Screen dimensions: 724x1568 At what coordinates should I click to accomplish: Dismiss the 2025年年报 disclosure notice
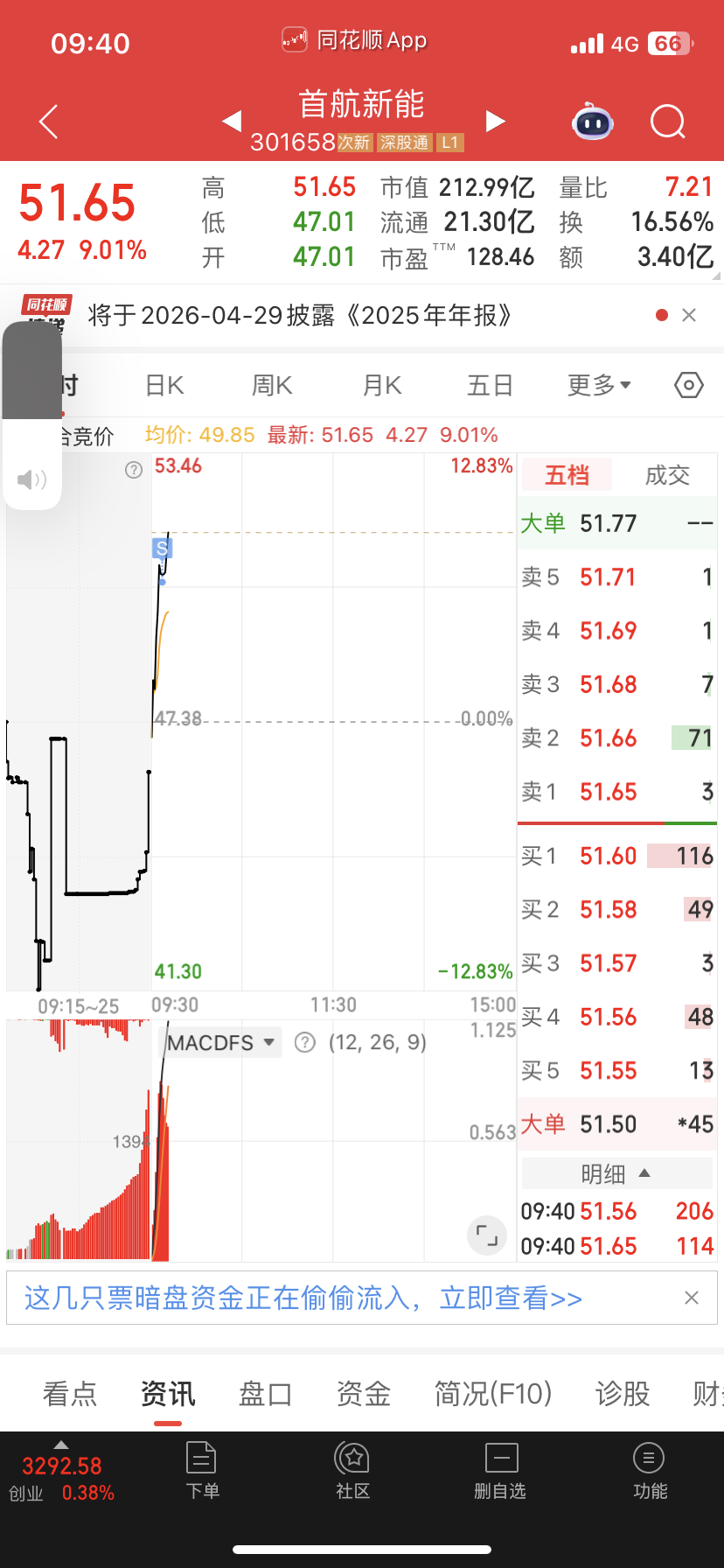[x=689, y=315]
